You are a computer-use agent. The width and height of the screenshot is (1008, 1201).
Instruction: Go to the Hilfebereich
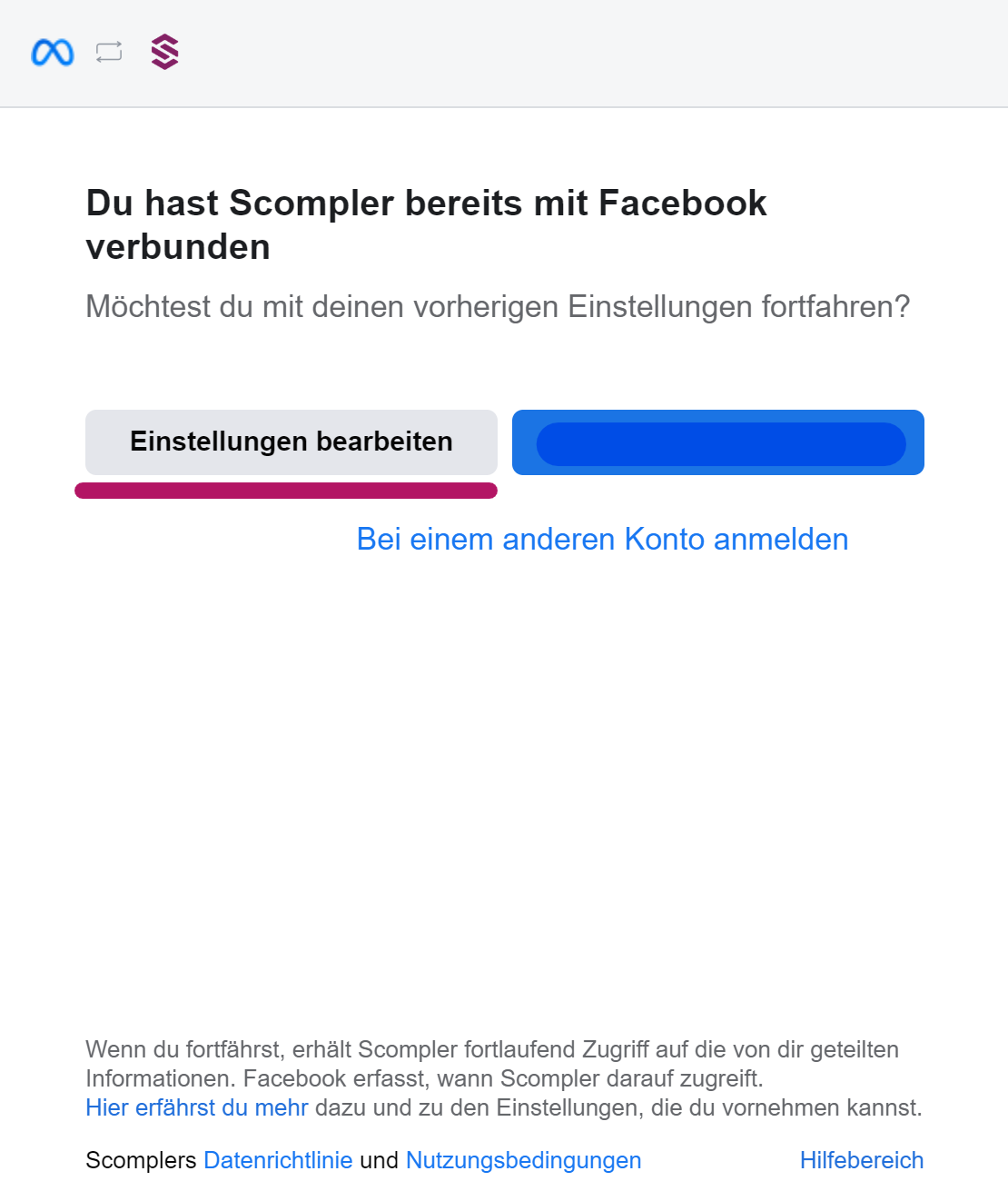(x=861, y=1160)
